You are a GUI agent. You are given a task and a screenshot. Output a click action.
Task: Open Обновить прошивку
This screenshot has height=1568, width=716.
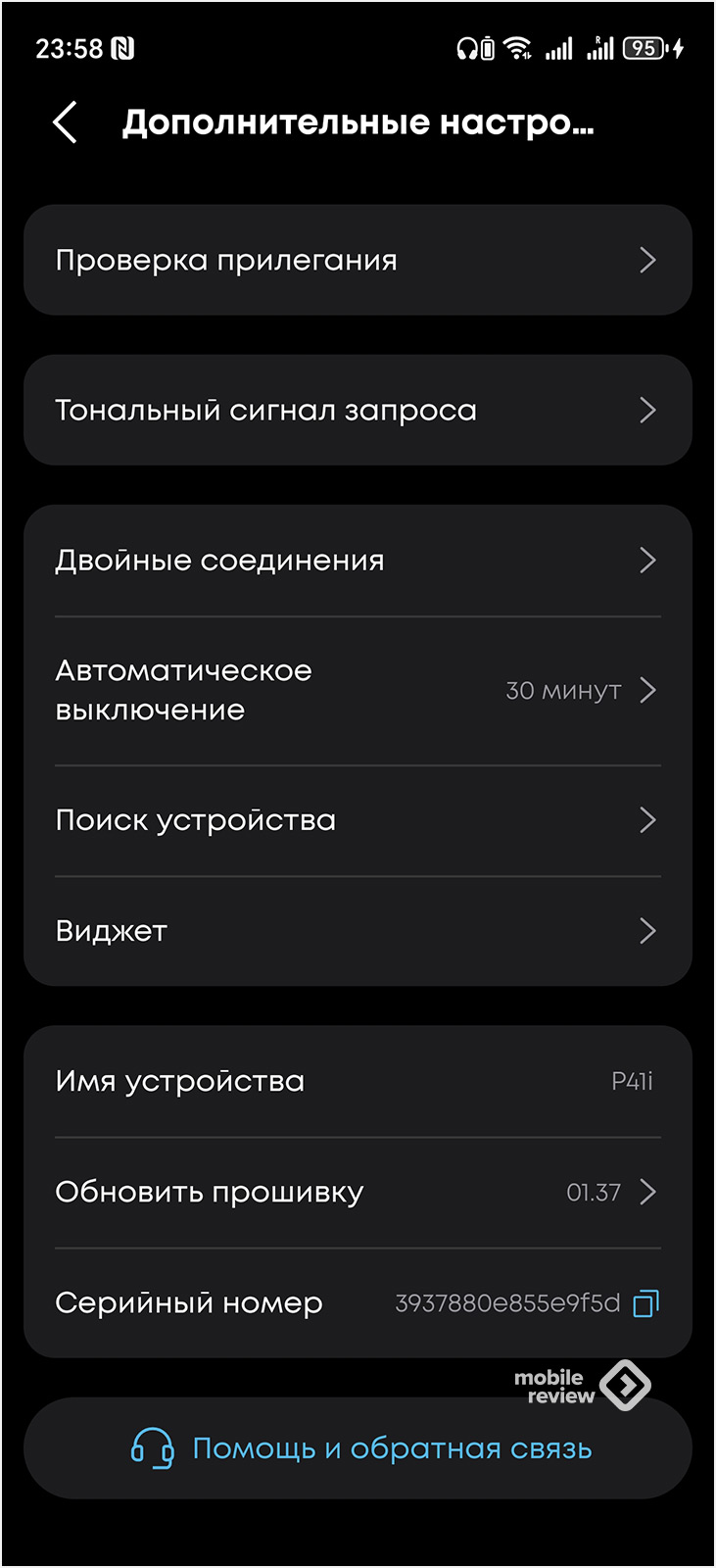click(358, 1193)
